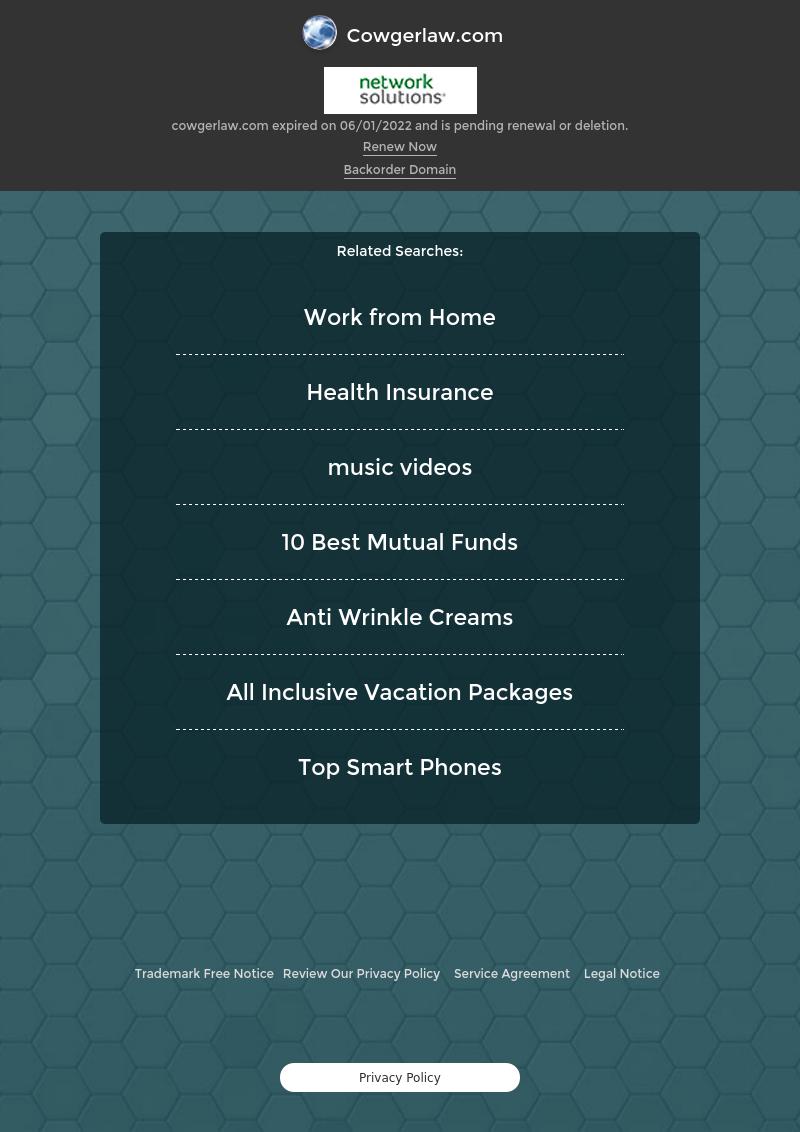
Task: Tap Review Our Privacy Policy
Action: (361, 974)
